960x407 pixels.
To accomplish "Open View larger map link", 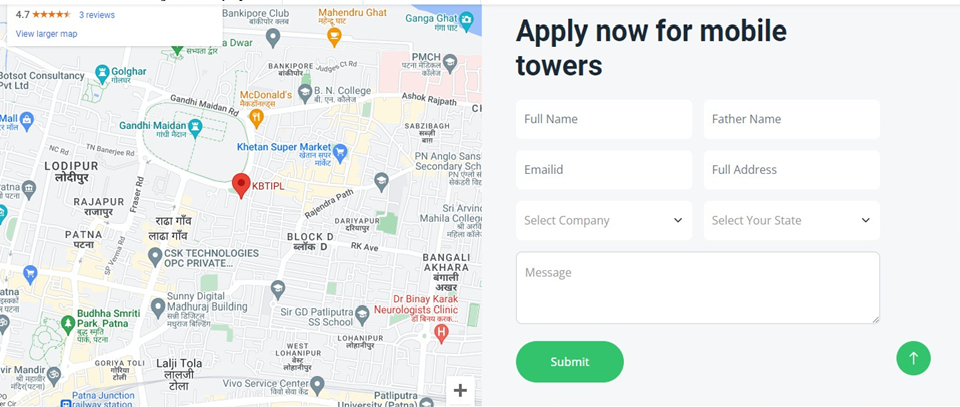I will pos(46,34).
